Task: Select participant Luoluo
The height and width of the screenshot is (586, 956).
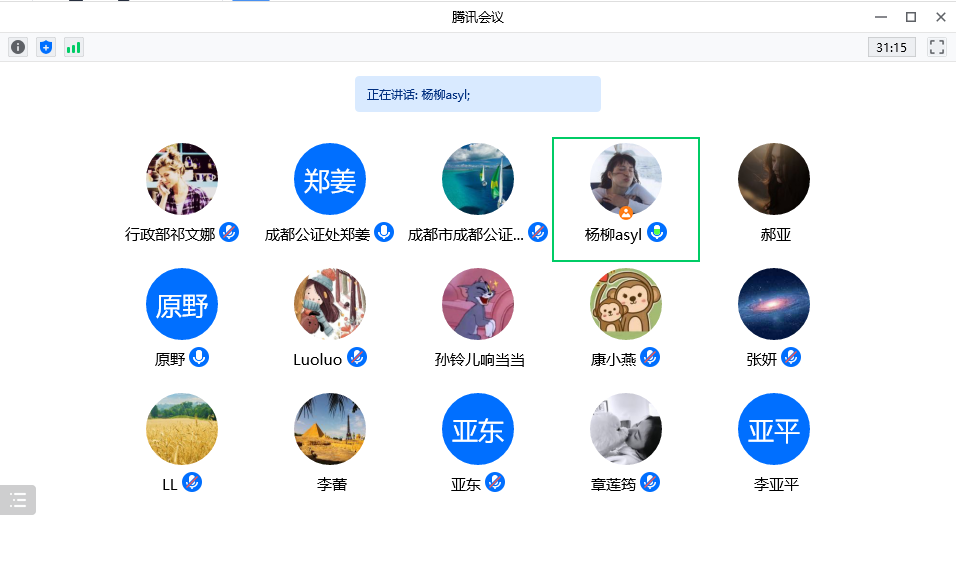Action: (x=330, y=304)
